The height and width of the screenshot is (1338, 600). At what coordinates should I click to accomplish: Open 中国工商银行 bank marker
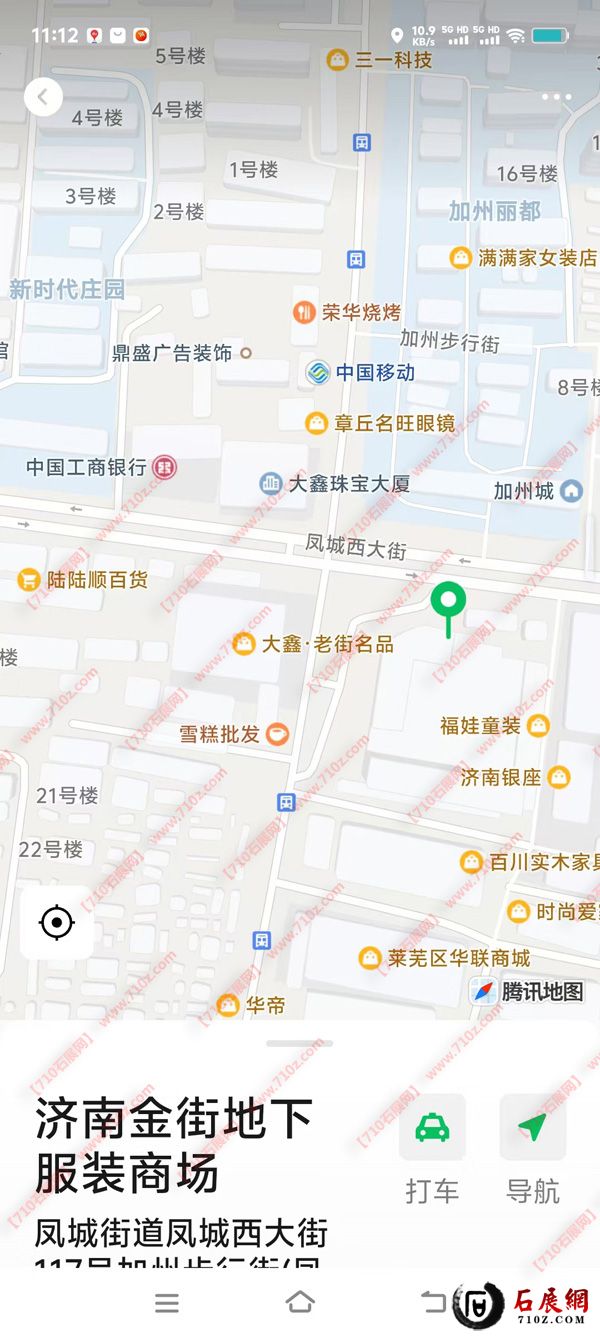pos(164,466)
